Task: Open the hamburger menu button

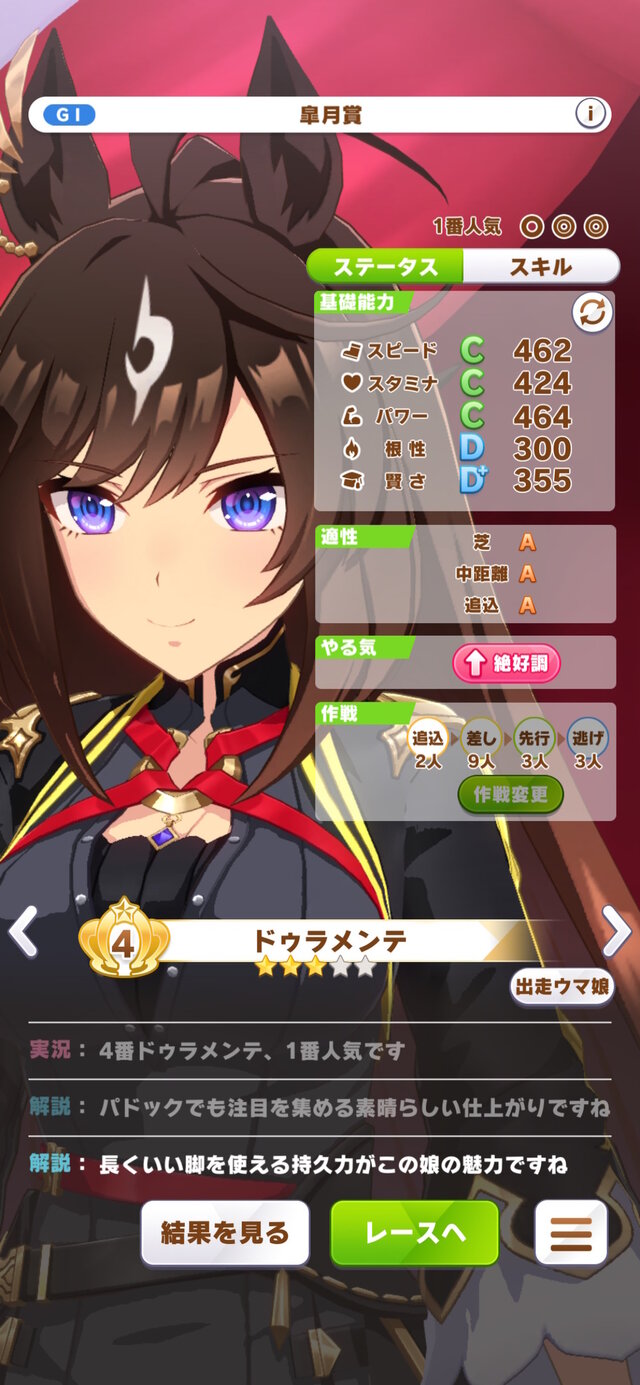Action: 570,1233
